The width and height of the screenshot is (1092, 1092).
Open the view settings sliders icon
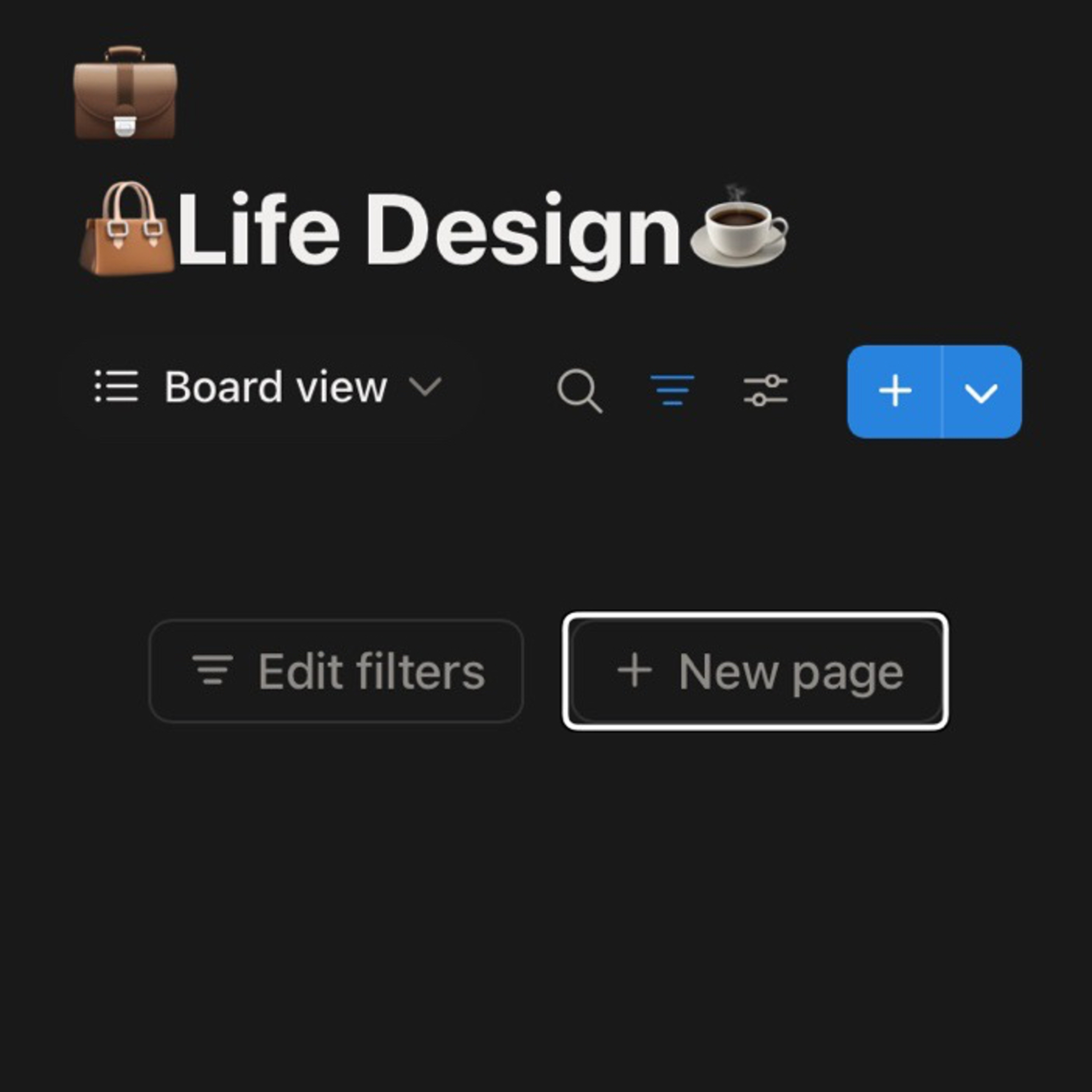[765, 390]
